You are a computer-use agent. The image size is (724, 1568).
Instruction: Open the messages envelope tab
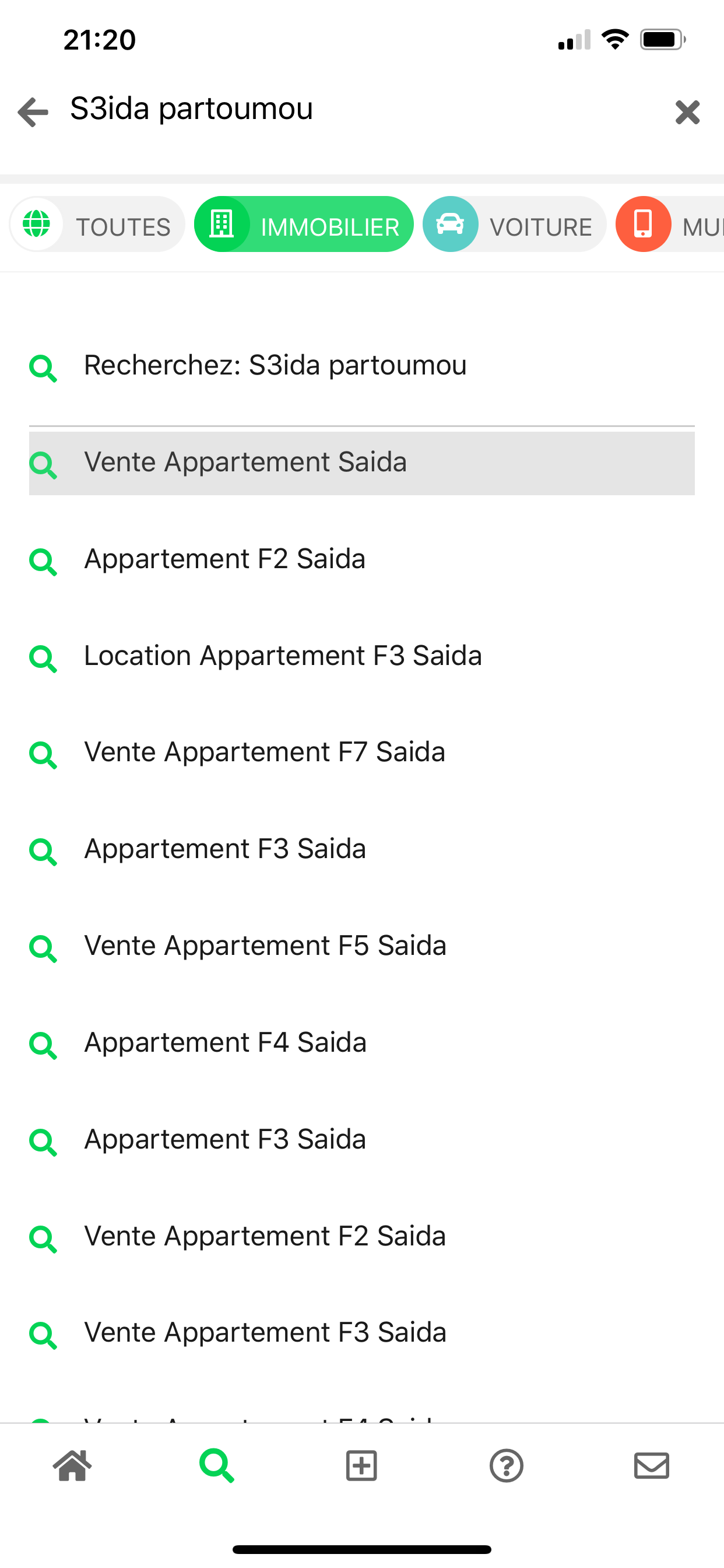[x=652, y=1466]
